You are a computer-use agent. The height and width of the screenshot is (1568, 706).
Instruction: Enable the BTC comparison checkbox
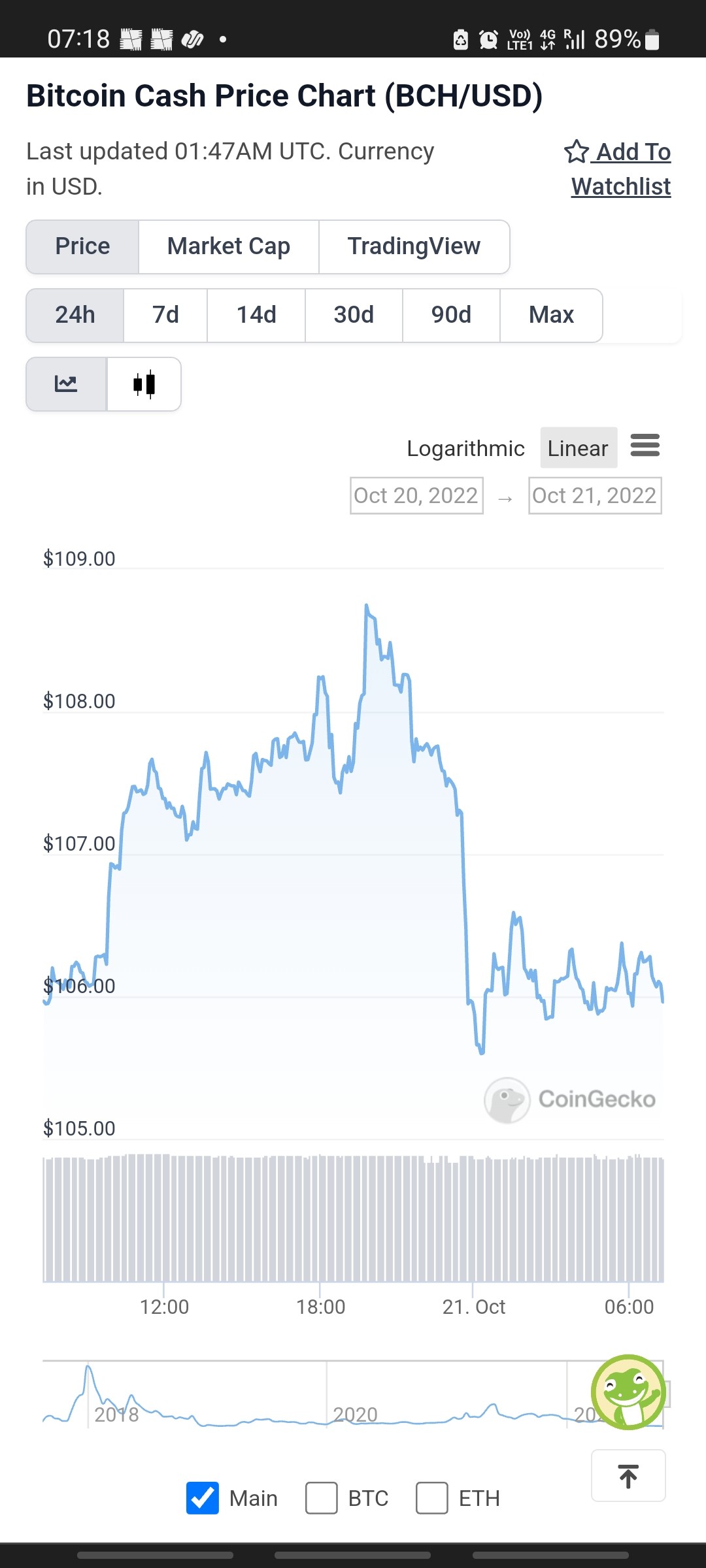coord(322,1498)
